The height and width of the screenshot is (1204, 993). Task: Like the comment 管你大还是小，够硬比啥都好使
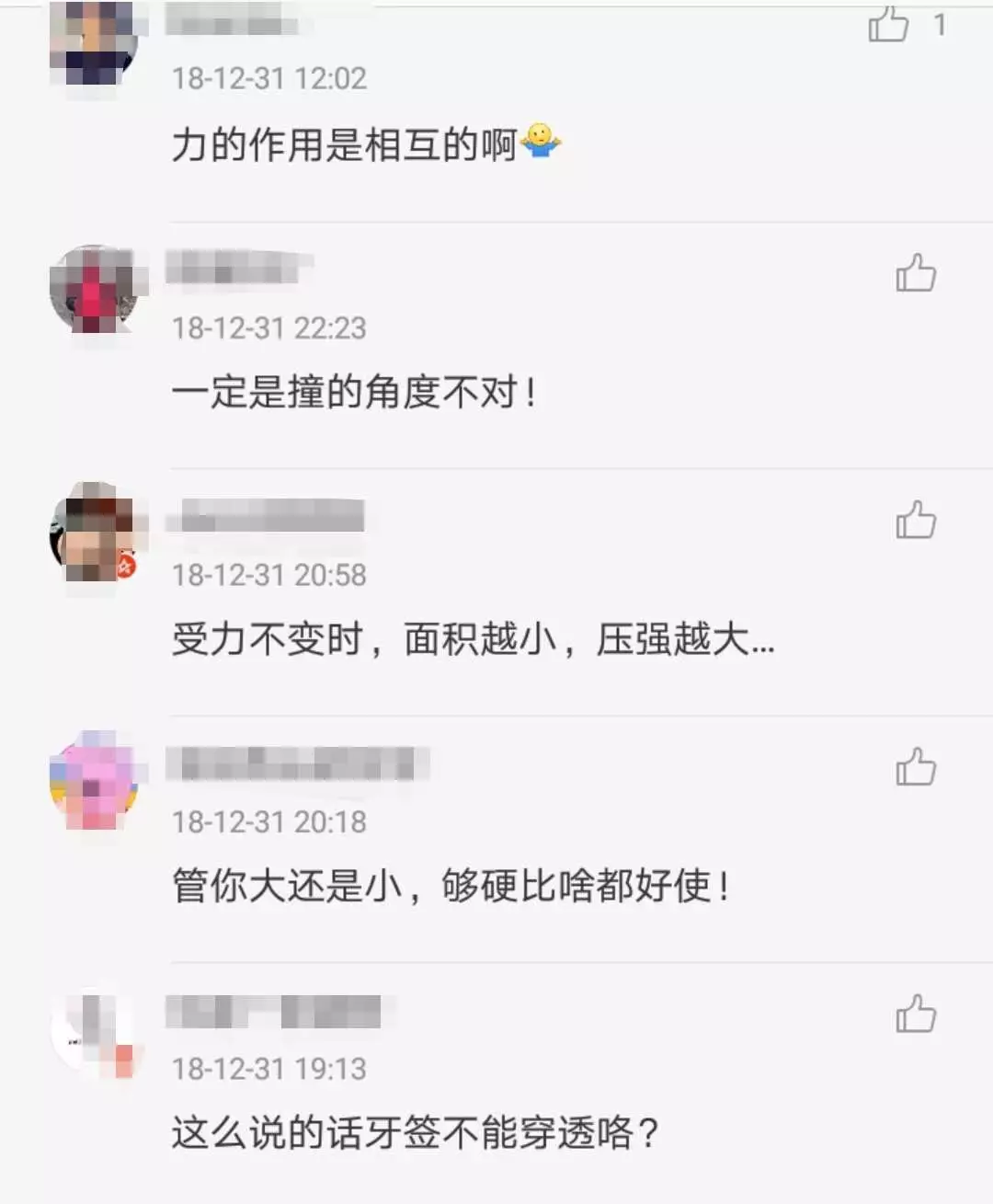916,767
